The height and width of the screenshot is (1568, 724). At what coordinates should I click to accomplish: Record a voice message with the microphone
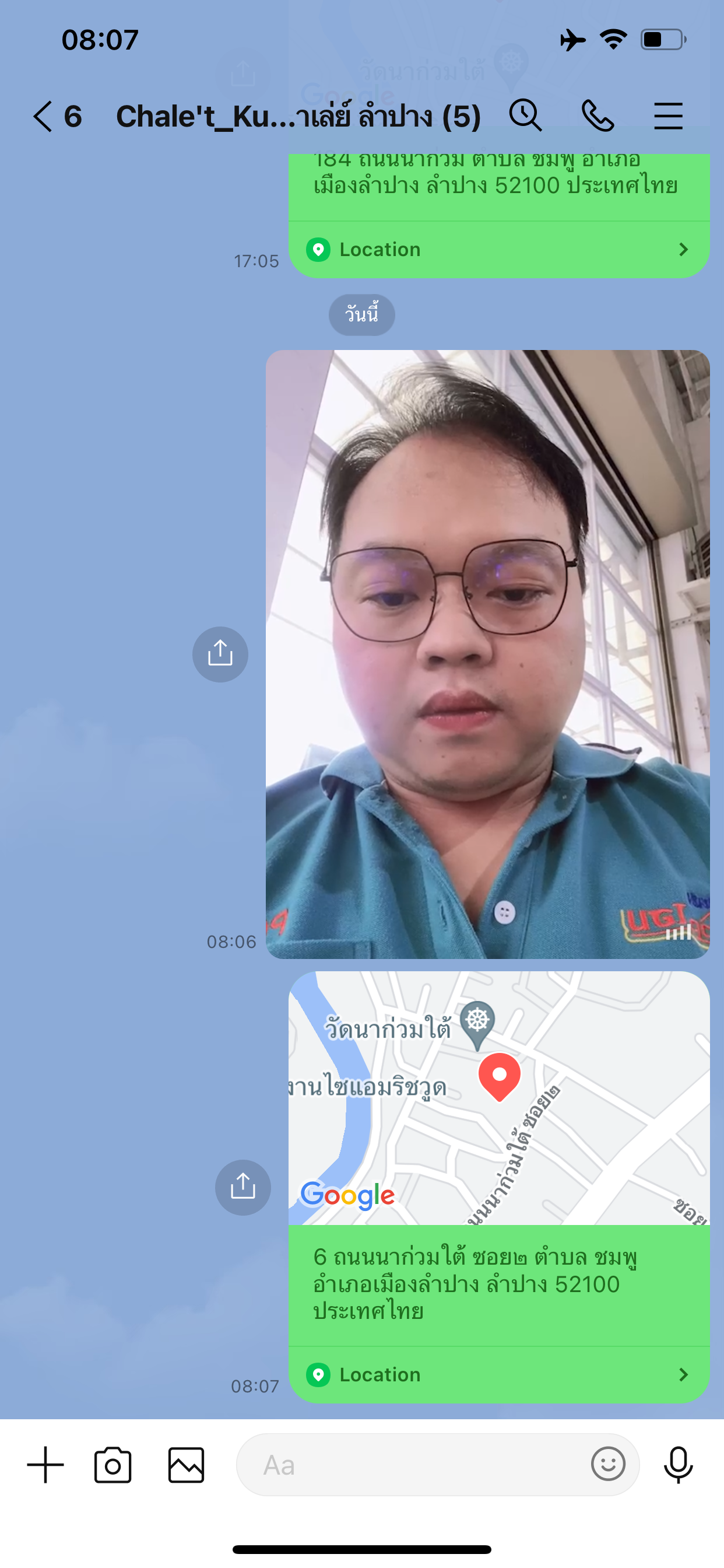click(x=678, y=1465)
